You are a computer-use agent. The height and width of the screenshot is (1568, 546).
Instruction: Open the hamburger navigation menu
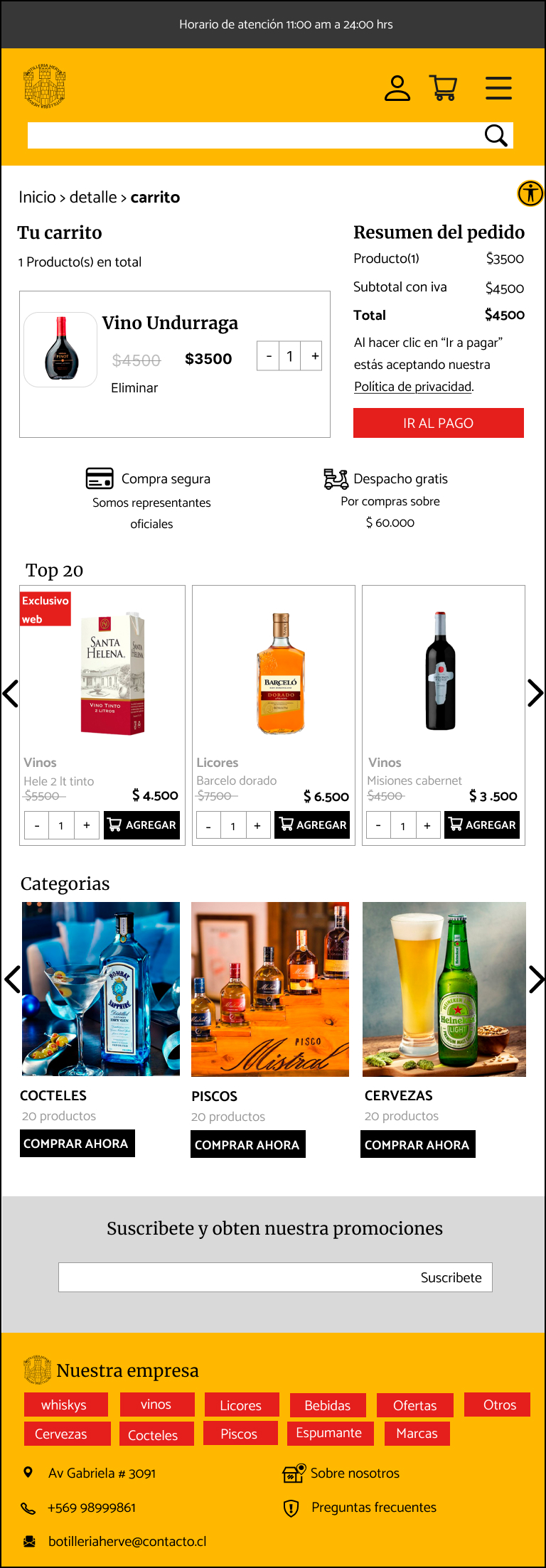click(498, 87)
